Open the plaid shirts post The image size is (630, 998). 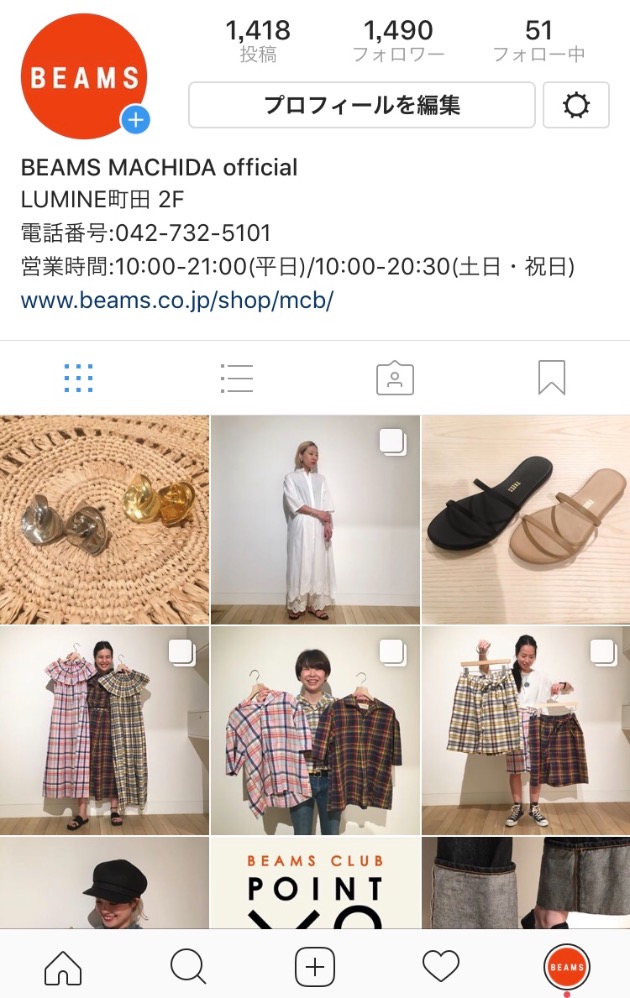pos(315,731)
